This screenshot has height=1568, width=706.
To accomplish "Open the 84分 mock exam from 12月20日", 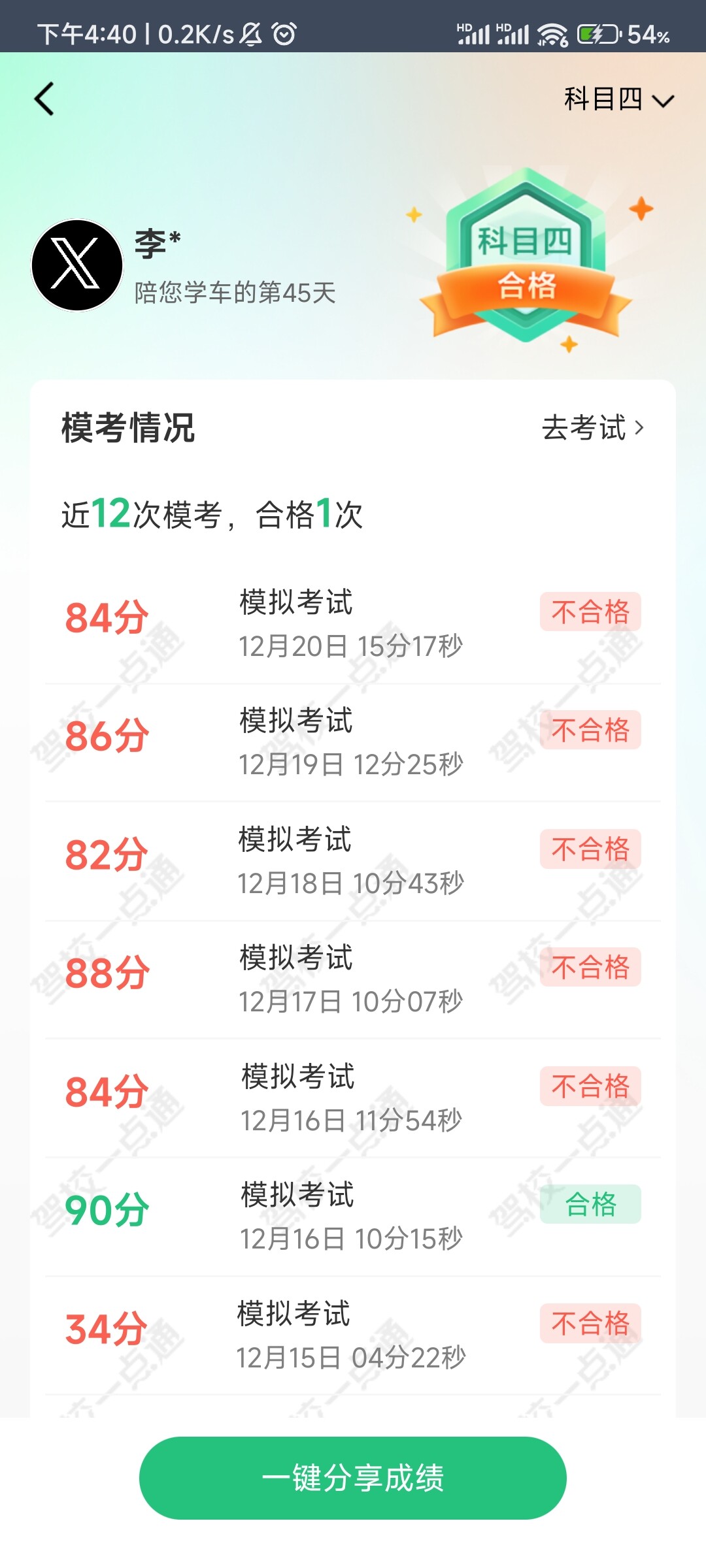I will point(352,624).
